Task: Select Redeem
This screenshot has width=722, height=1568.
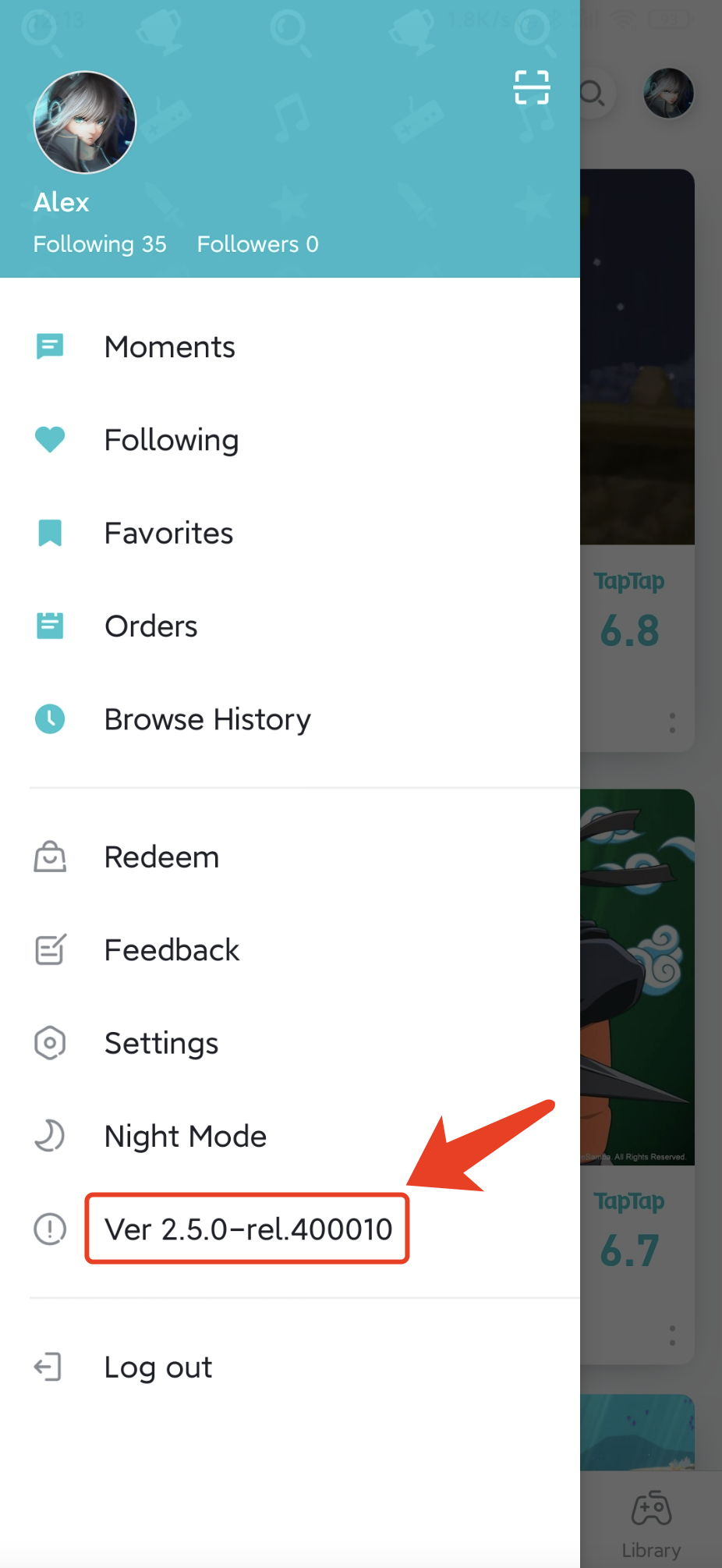Action: pos(161,857)
